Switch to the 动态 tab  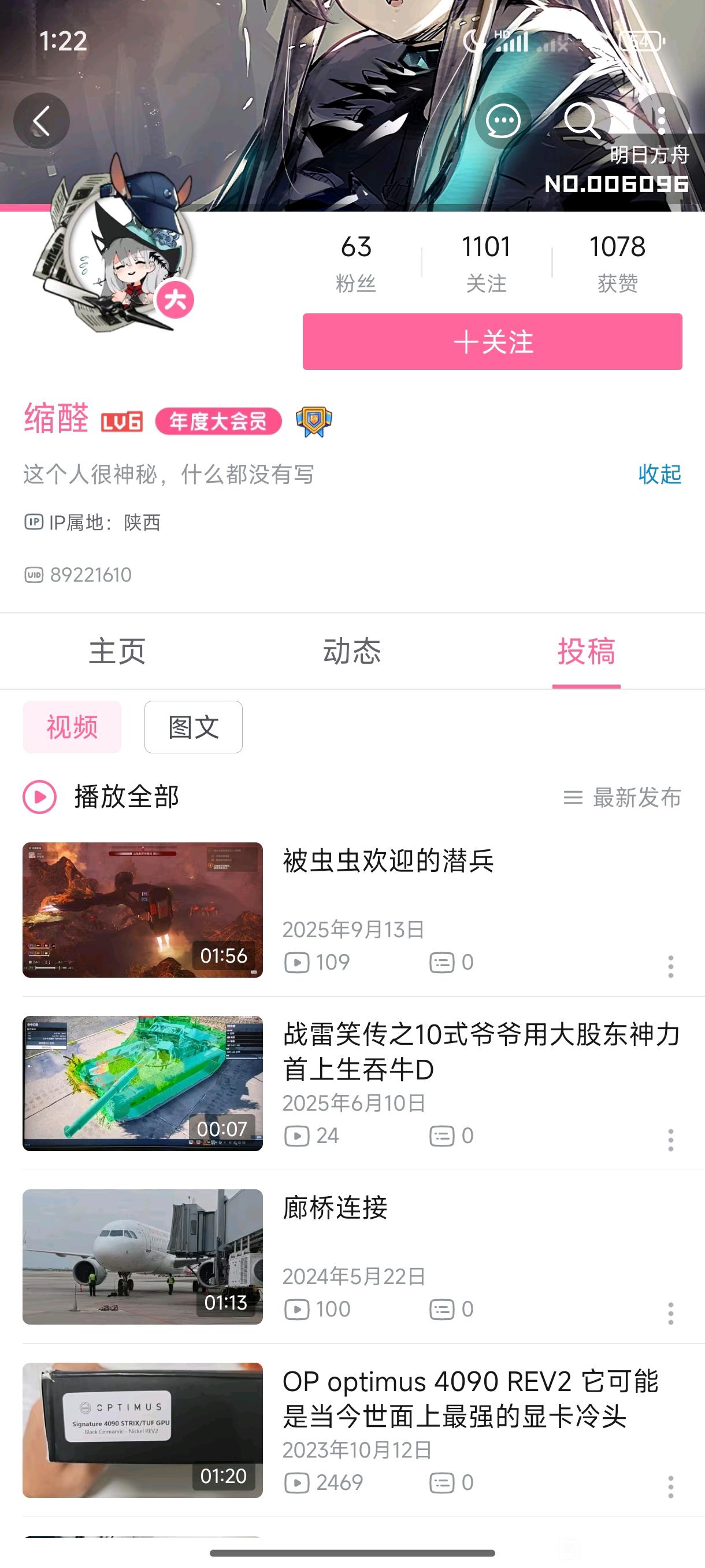click(x=351, y=651)
